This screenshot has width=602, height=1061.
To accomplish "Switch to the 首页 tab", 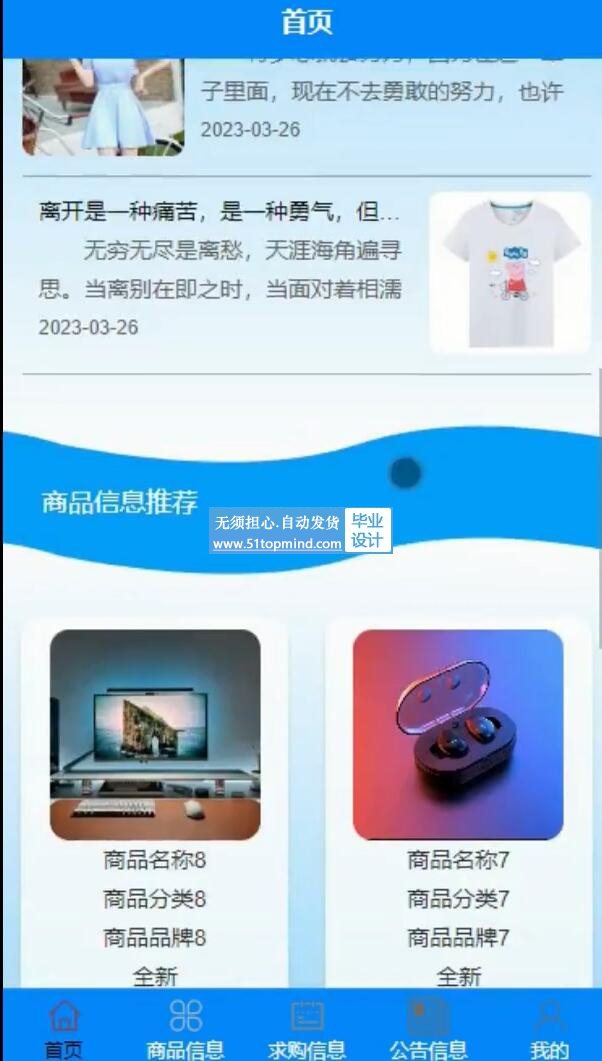I will click(x=63, y=1029).
